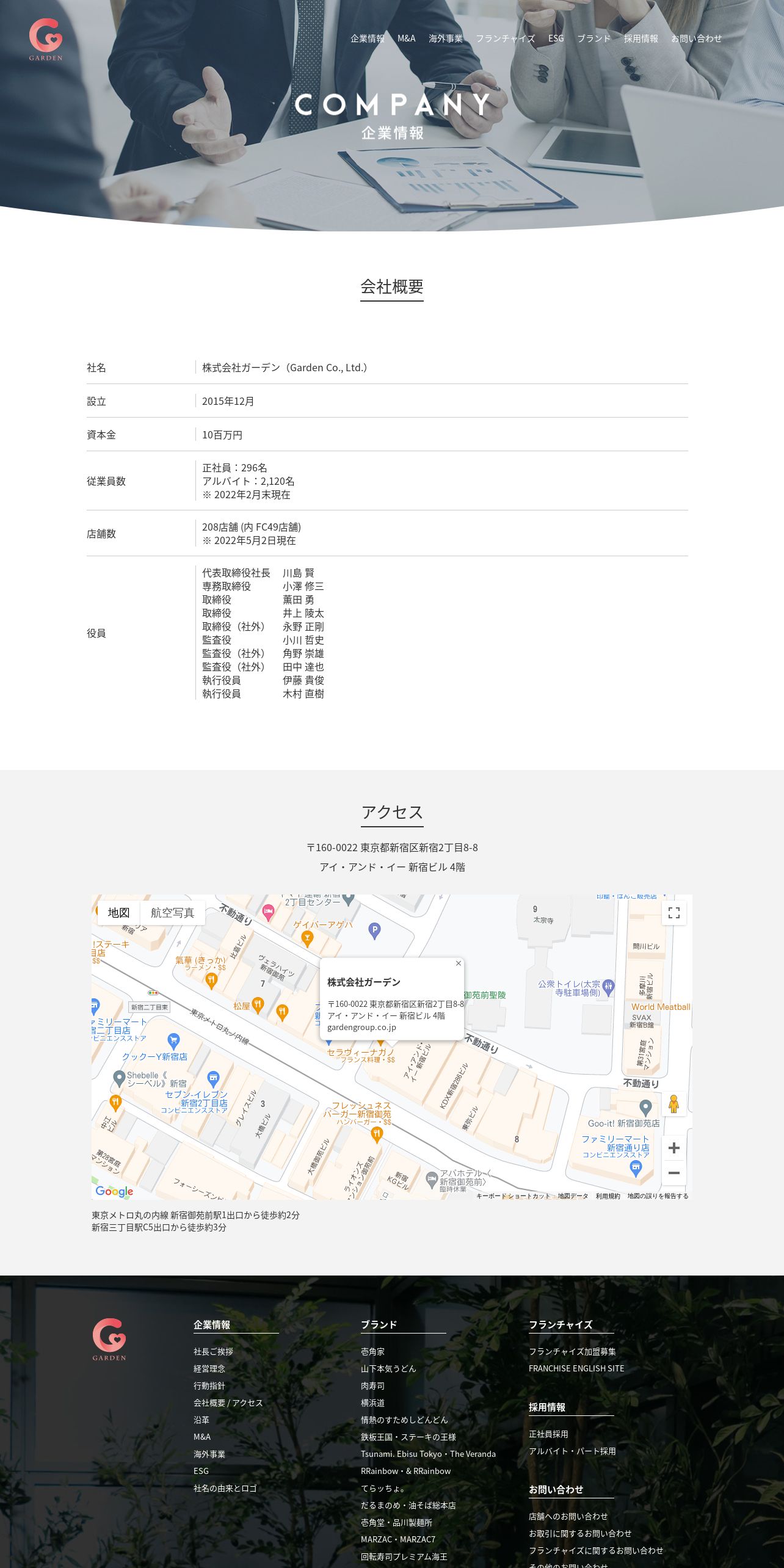The height and width of the screenshot is (1568, 784).
Task: Open 海外事業 from the header menu
Action: tap(446, 38)
